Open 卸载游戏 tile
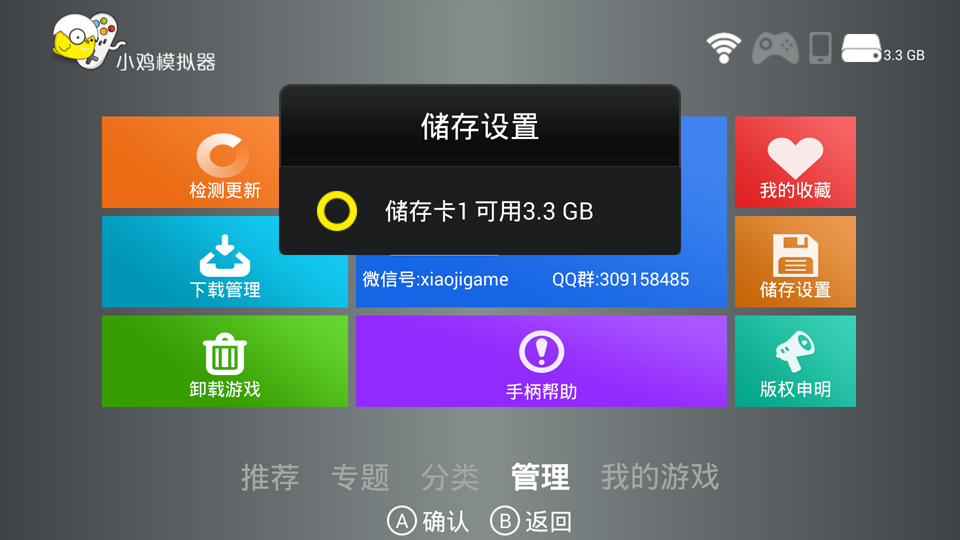 pos(224,361)
